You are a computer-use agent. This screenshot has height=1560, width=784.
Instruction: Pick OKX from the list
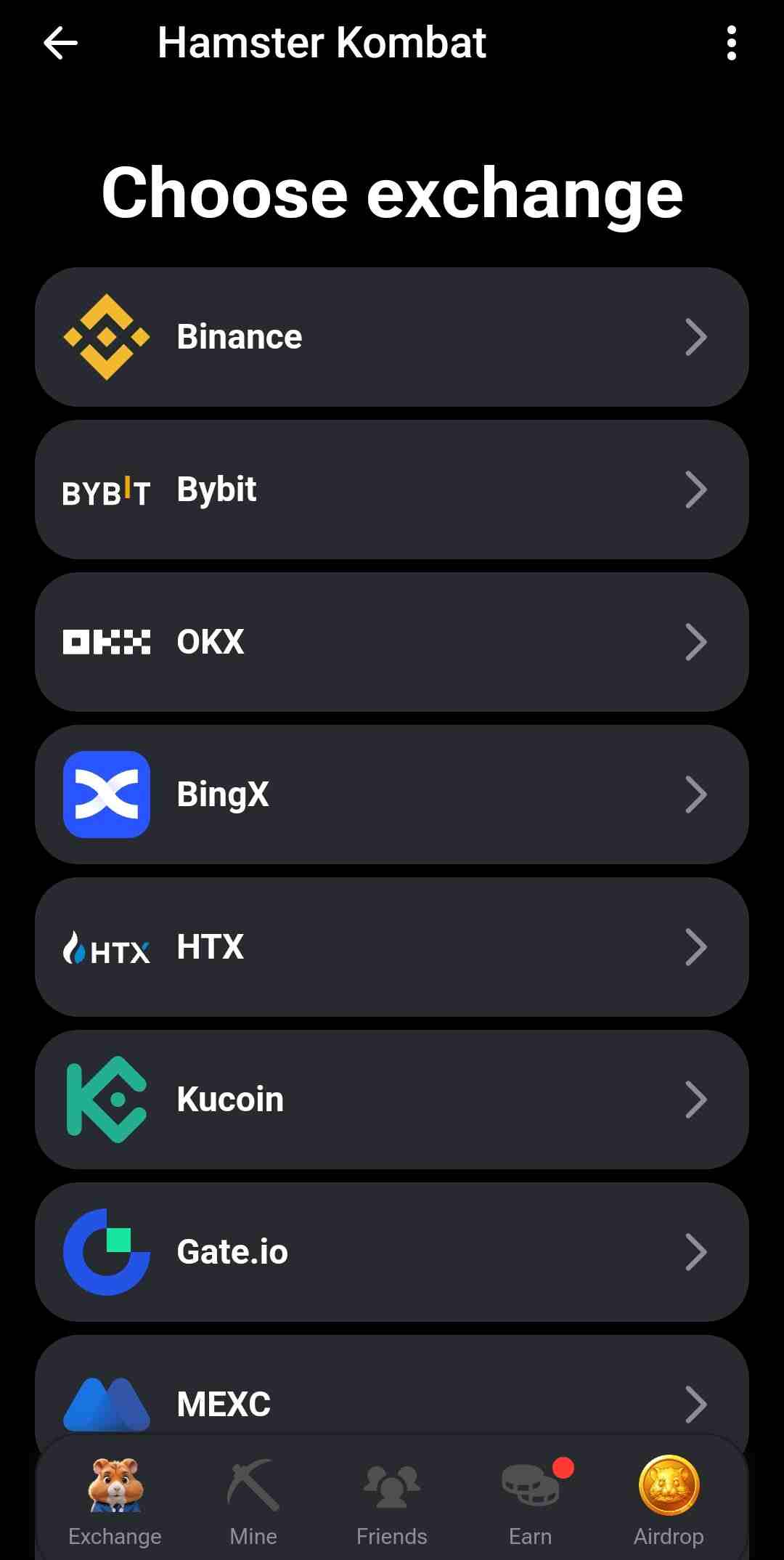tap(392, 642)
